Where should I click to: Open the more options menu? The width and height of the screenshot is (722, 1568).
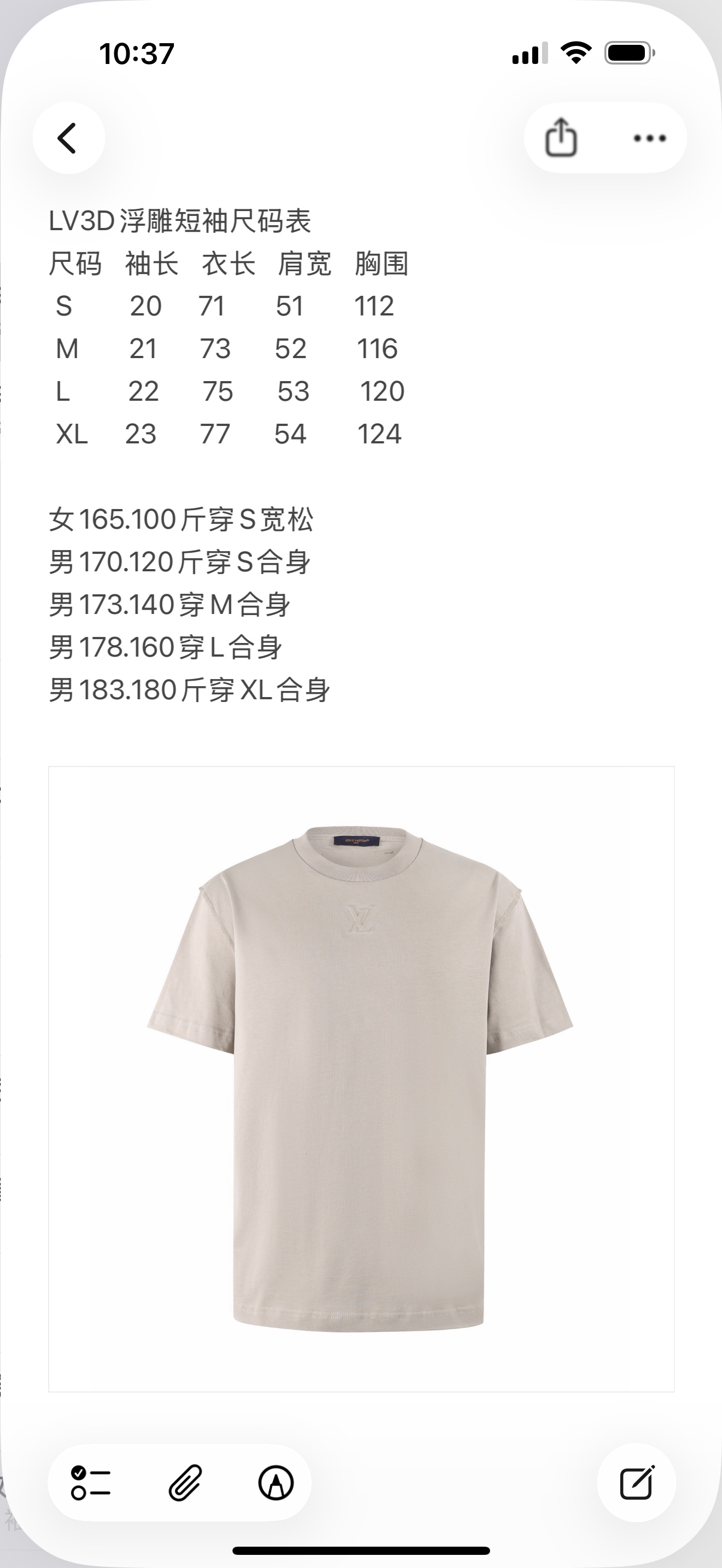649,138
